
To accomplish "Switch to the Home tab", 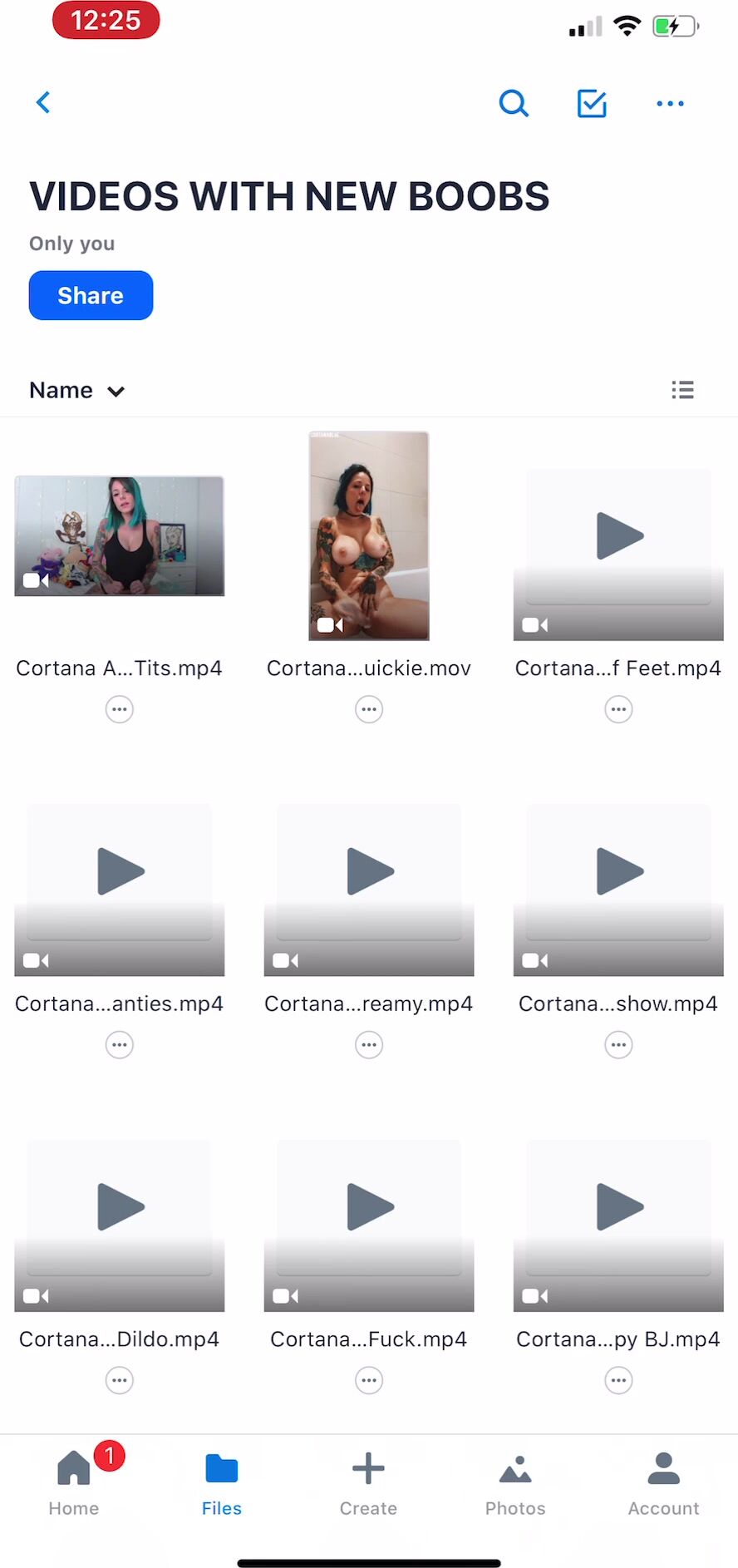I will (73, 1483).
